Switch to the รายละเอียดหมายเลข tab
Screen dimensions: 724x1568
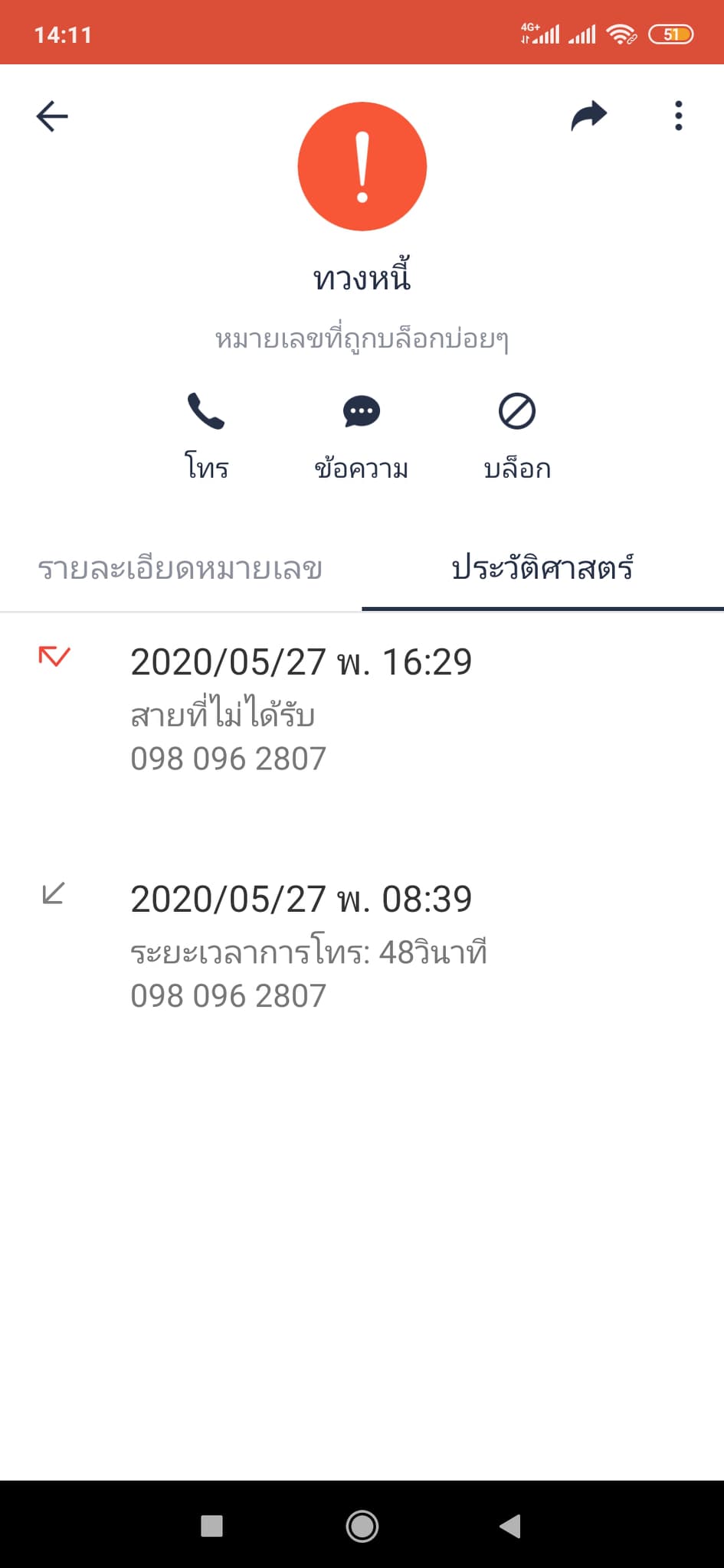coord(180,569)
